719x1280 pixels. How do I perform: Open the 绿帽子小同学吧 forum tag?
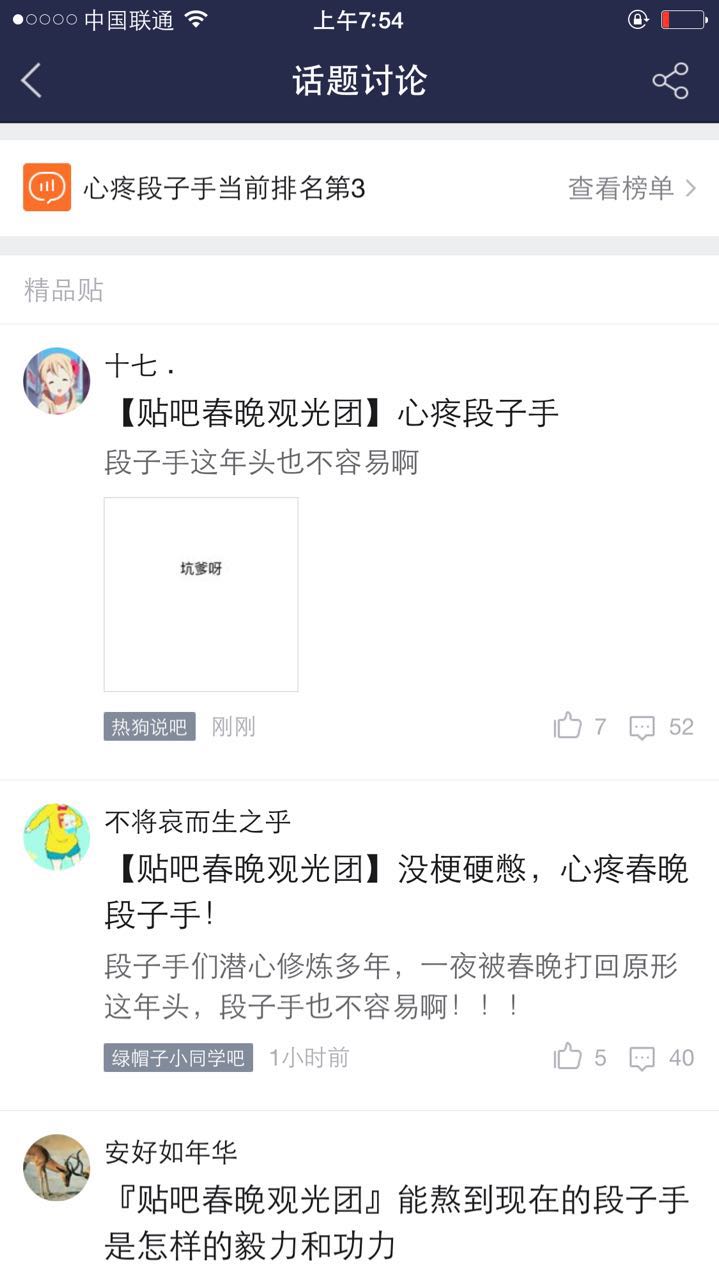(178, 1058)
